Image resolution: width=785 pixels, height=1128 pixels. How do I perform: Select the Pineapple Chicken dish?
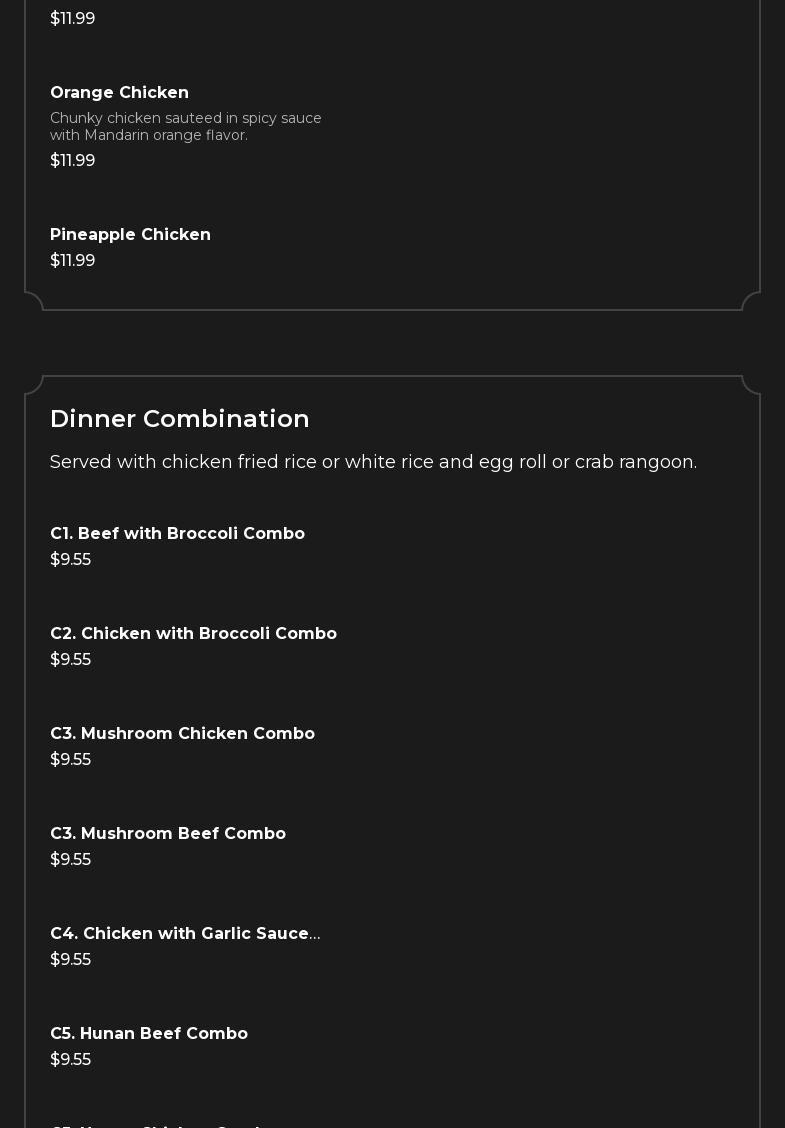130,235
